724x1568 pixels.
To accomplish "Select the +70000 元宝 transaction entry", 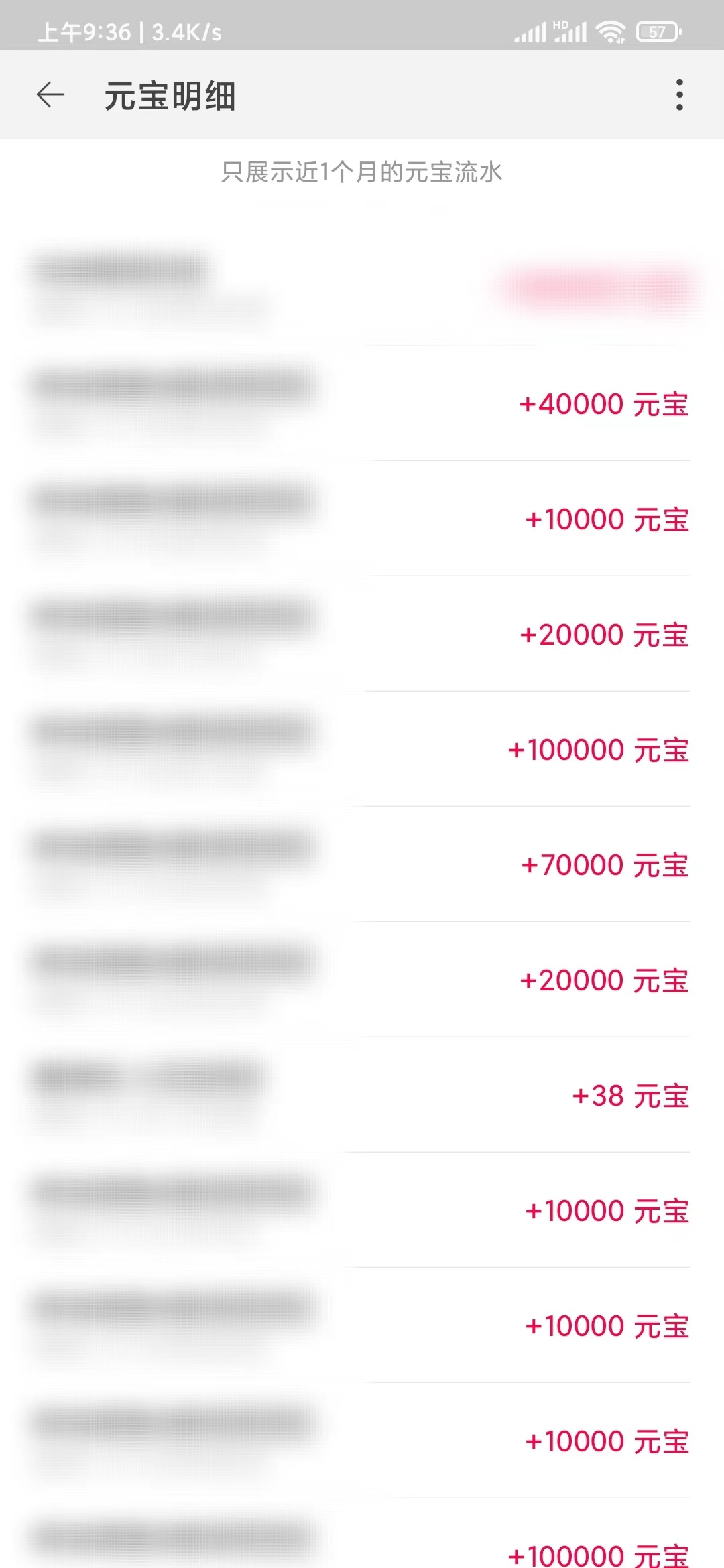I will pyautogui.click(x=603, y=864).
